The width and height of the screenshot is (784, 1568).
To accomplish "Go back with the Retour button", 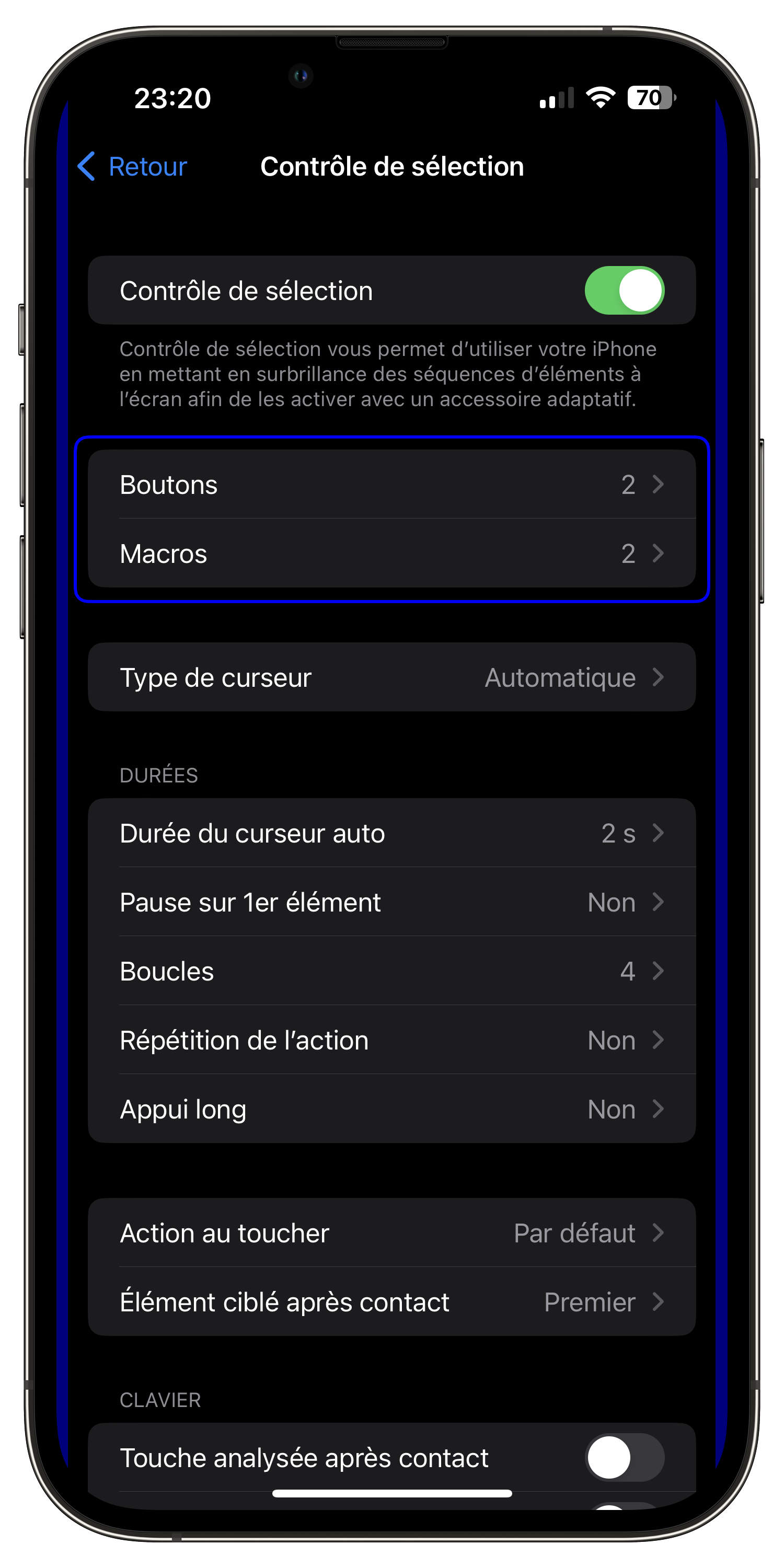I will click(132, 166).
